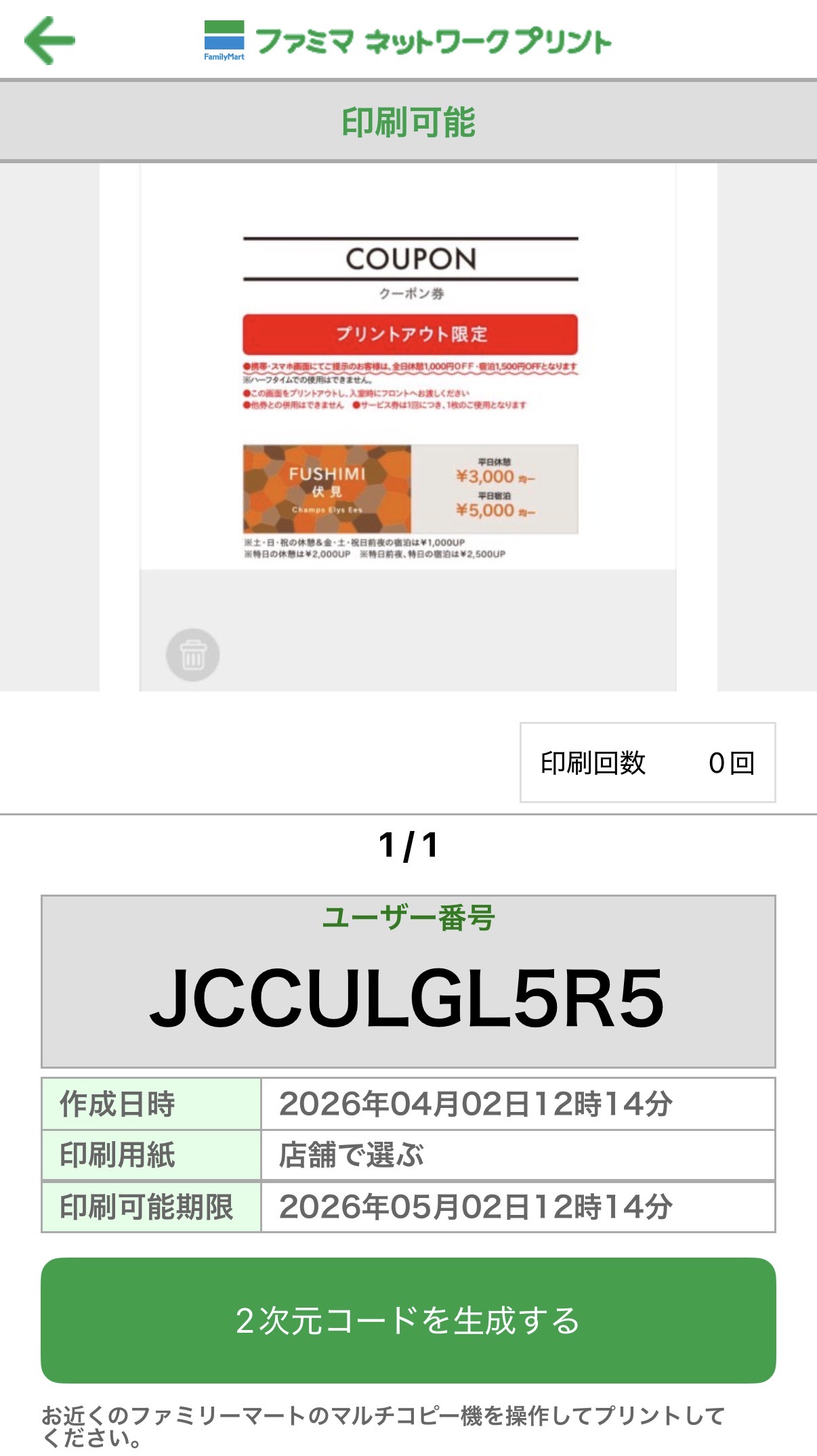The width and height of the screenshot is (817, 1456).
Task: Open the coupon print preview
Action: (x=408, y=400)
